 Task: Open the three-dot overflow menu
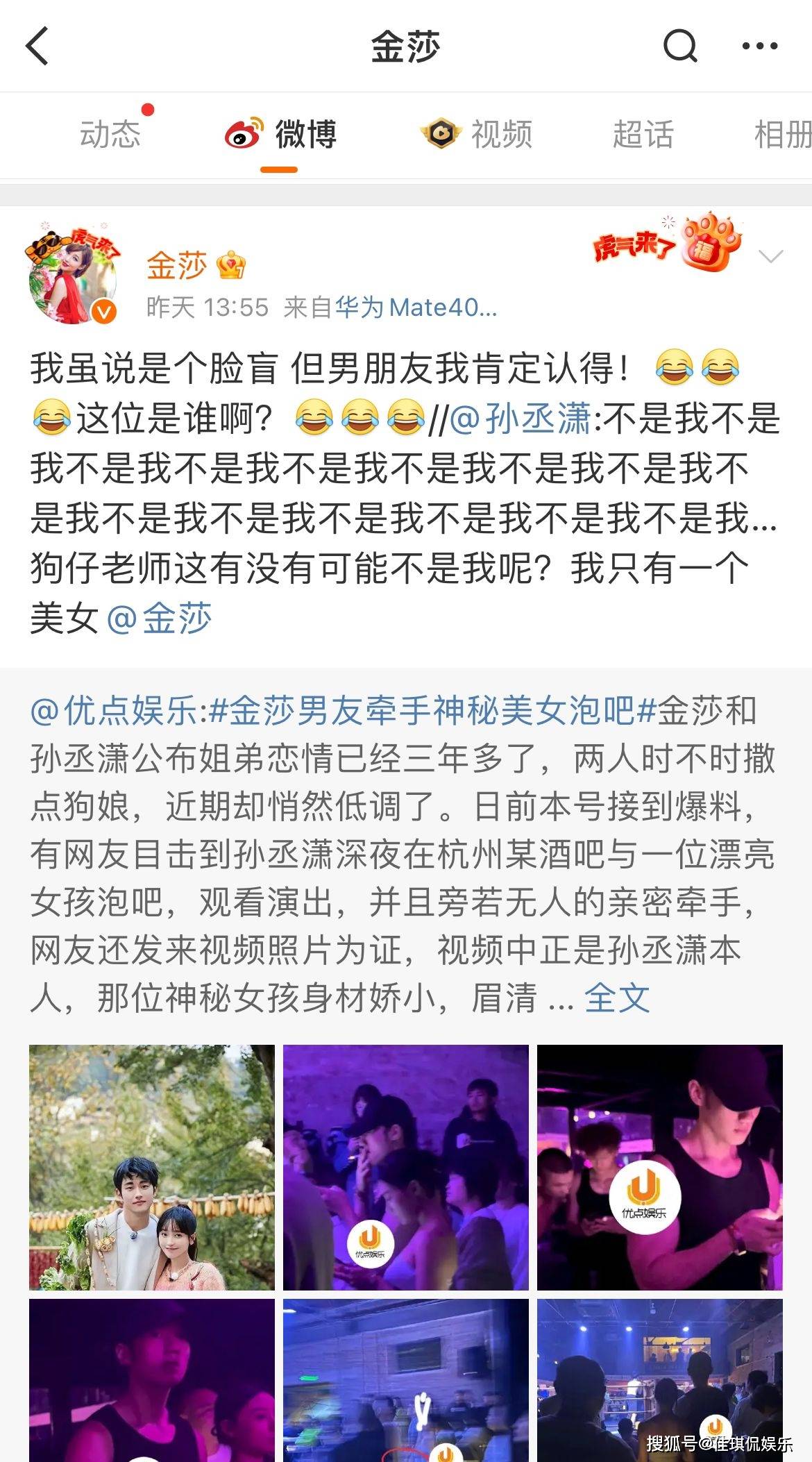click(x=759, y=47)
